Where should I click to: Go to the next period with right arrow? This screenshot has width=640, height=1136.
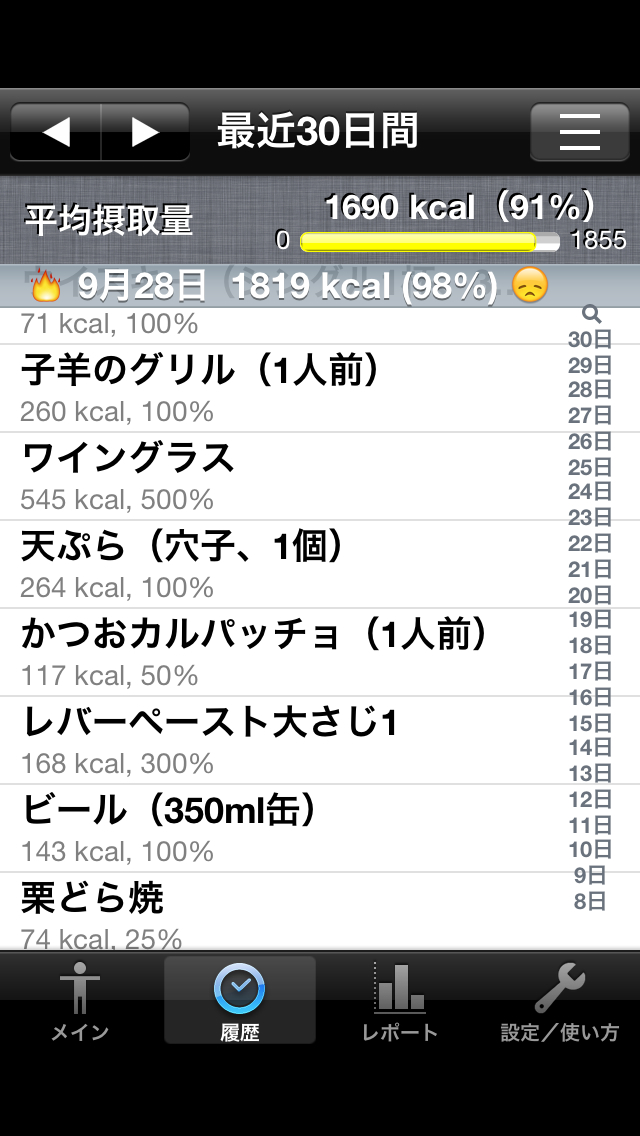pos(145,132)
